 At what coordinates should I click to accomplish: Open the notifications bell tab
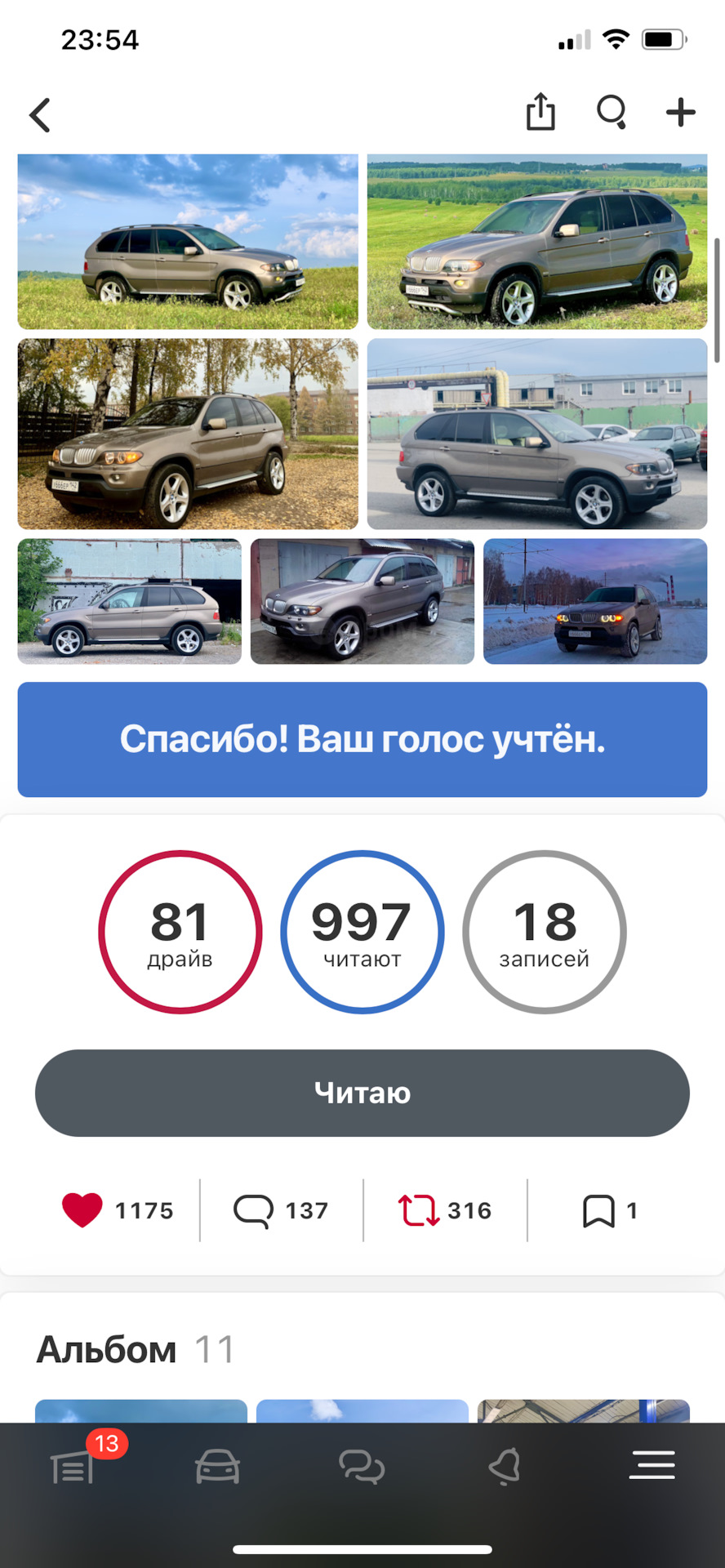pos(505,1468)
